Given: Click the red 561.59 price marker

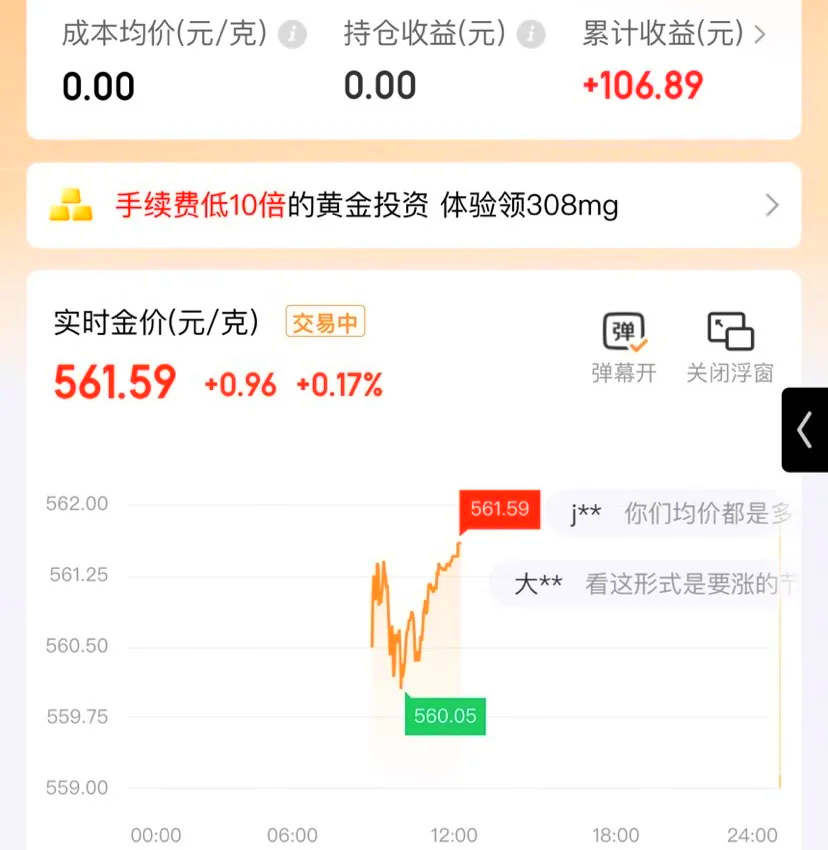Looking at the screenshot, I should [x=499, y=509].
